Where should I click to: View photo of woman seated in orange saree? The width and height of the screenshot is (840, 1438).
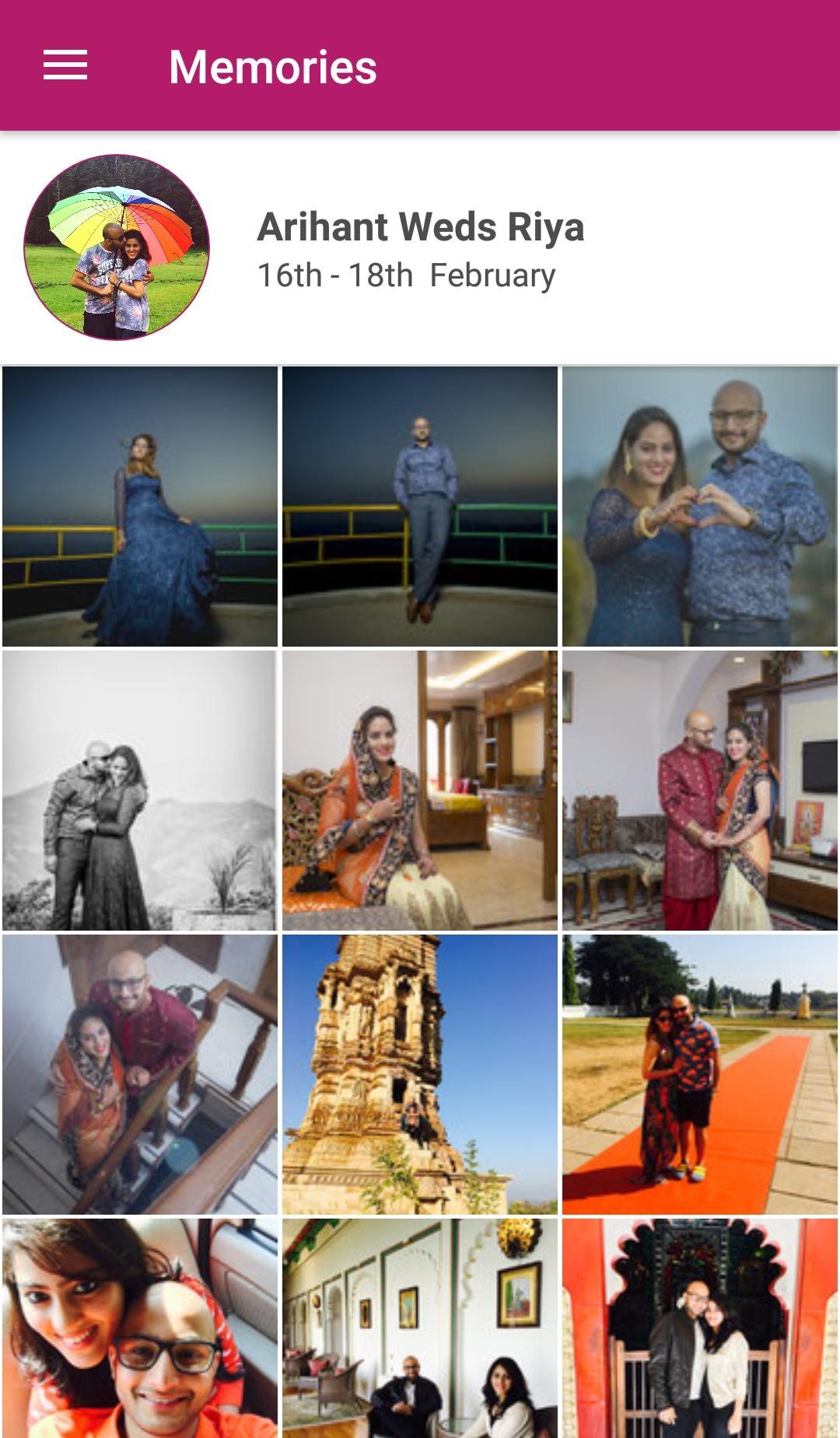tap(420, 791)
